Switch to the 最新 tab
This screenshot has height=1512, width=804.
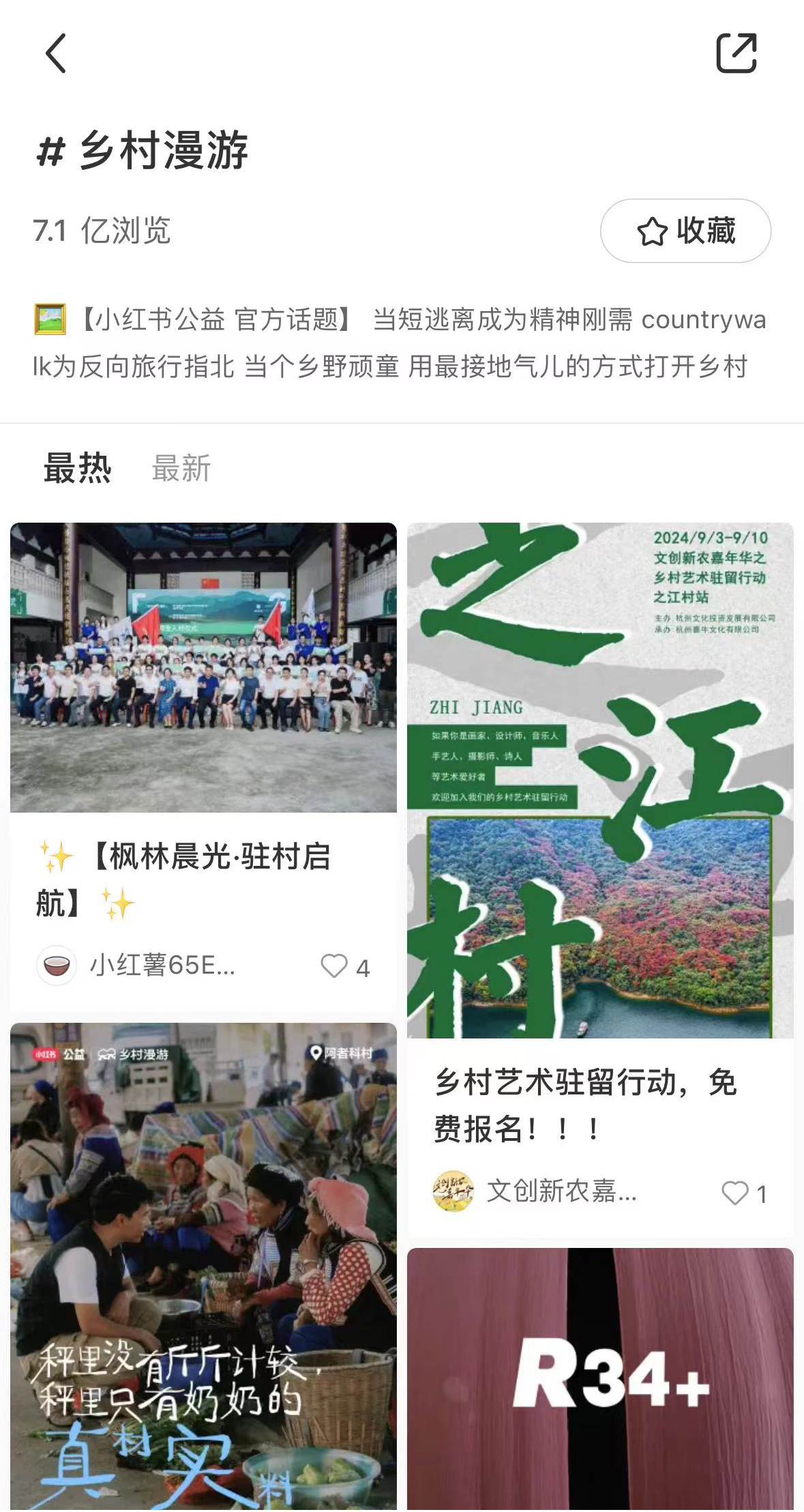pyautogui.click(x=181, y=469)
